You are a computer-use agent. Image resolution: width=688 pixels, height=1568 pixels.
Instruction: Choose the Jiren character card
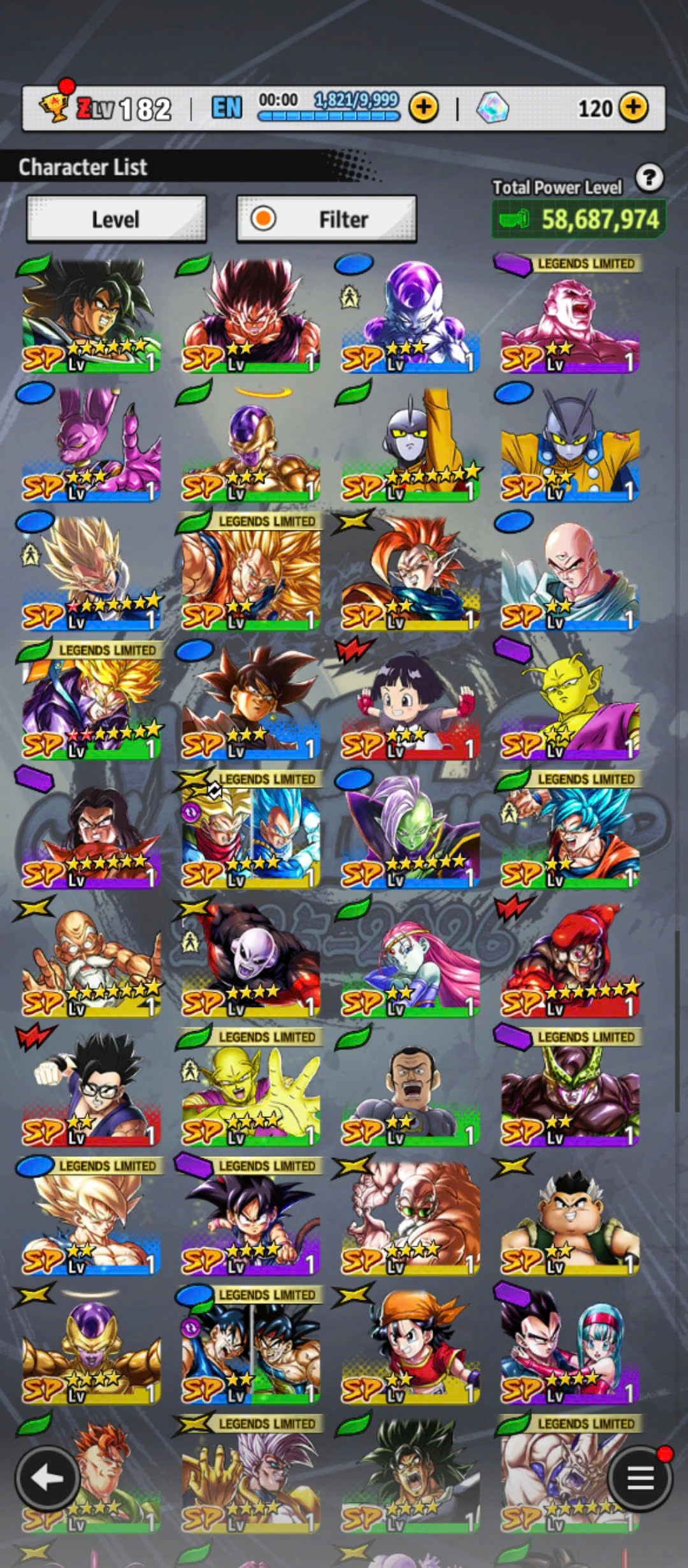(x=250, y=961)
